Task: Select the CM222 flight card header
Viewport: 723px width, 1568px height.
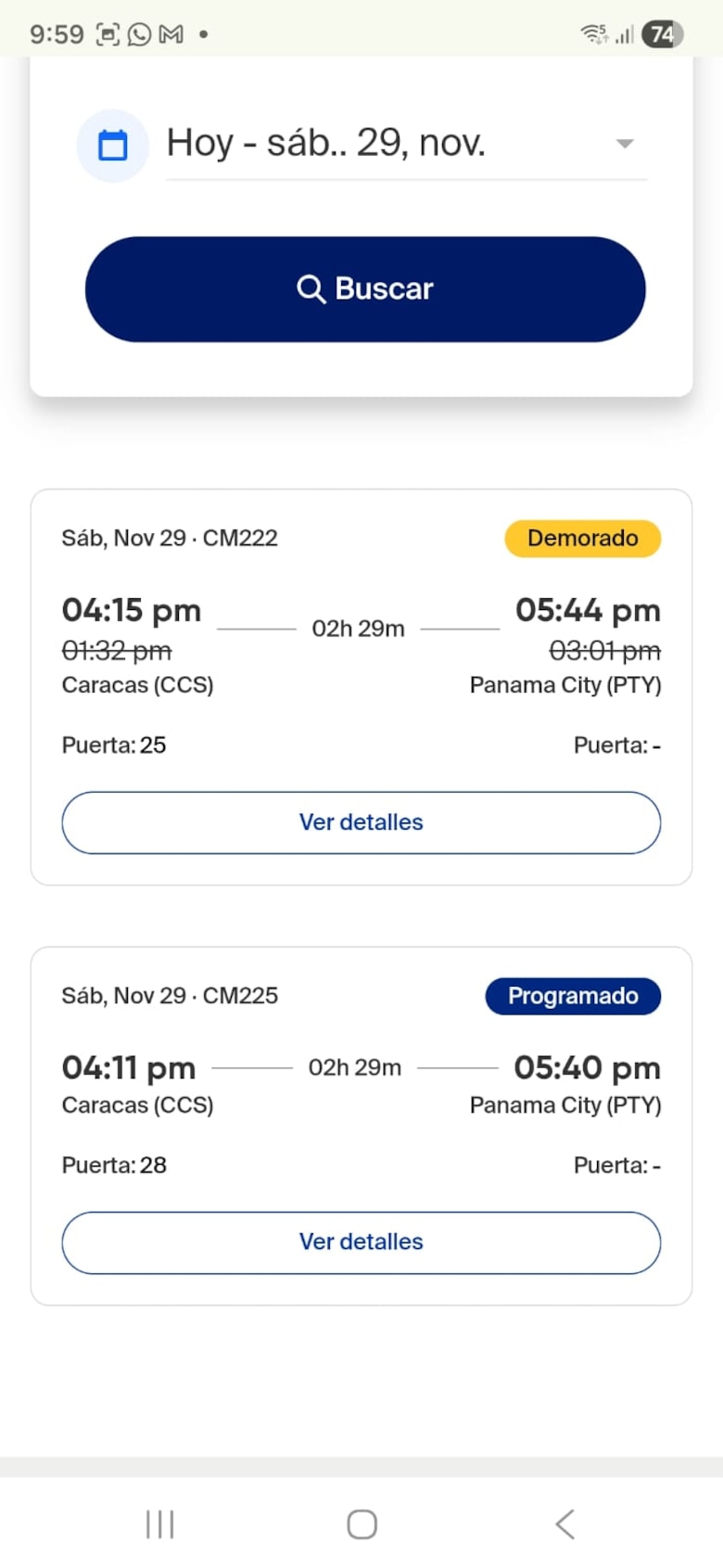Action: coord(170,538)
